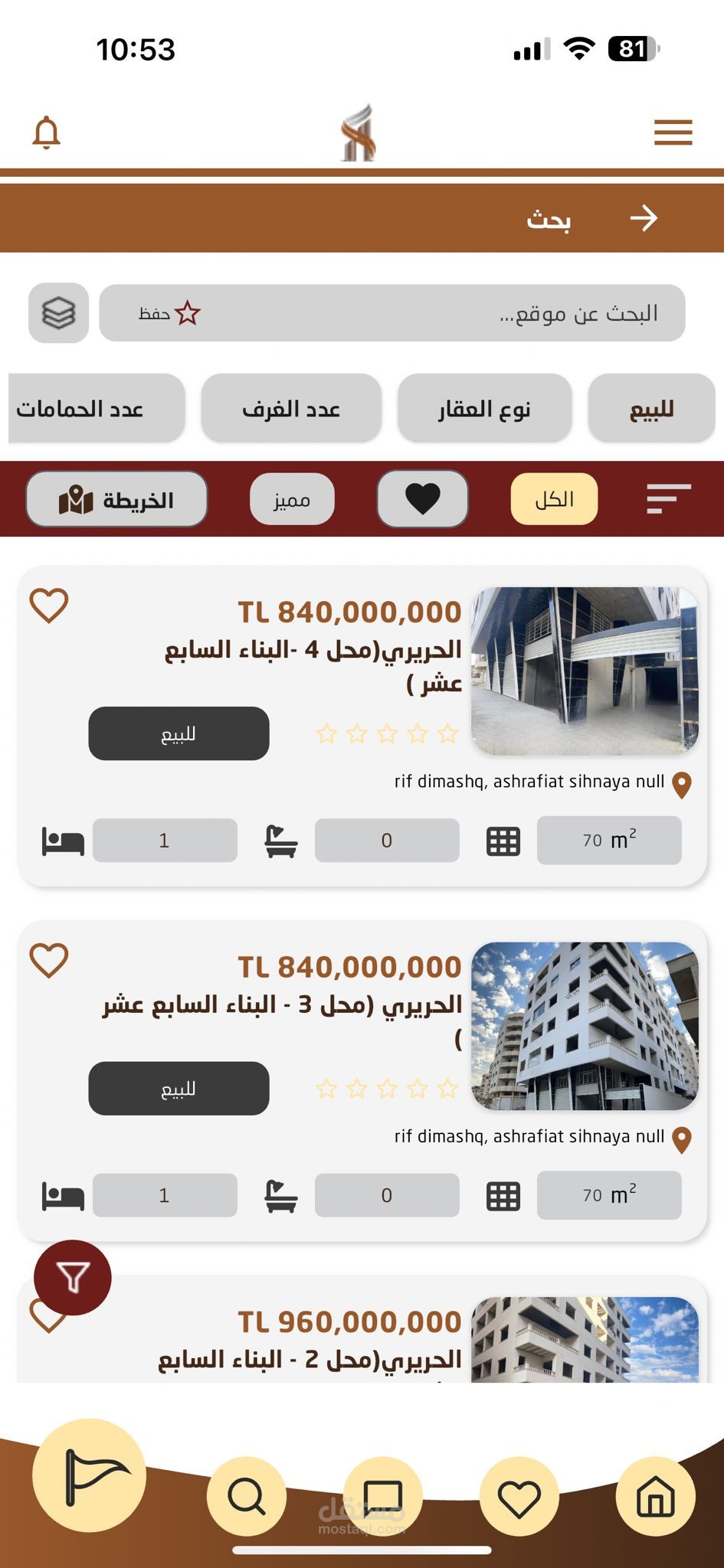Viewport: 724px width, 1568px height.
Task: Toggle the مميز featured filter
Action: [292, 498]
